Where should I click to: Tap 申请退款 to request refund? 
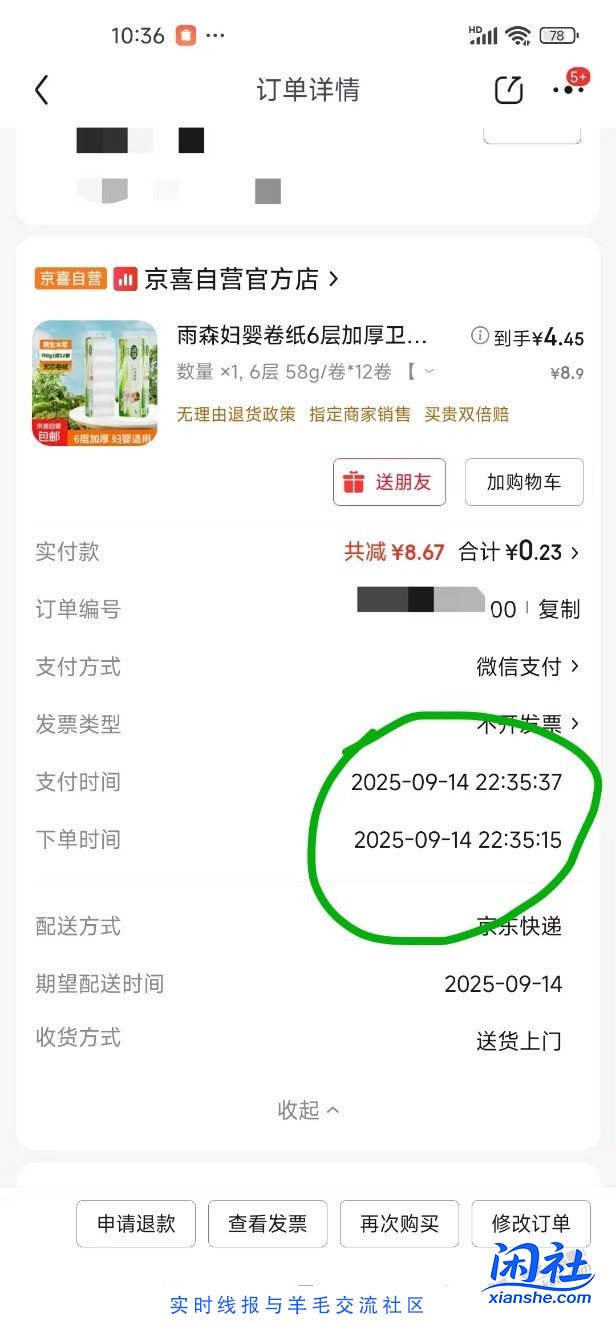(x=136, y=1223)
